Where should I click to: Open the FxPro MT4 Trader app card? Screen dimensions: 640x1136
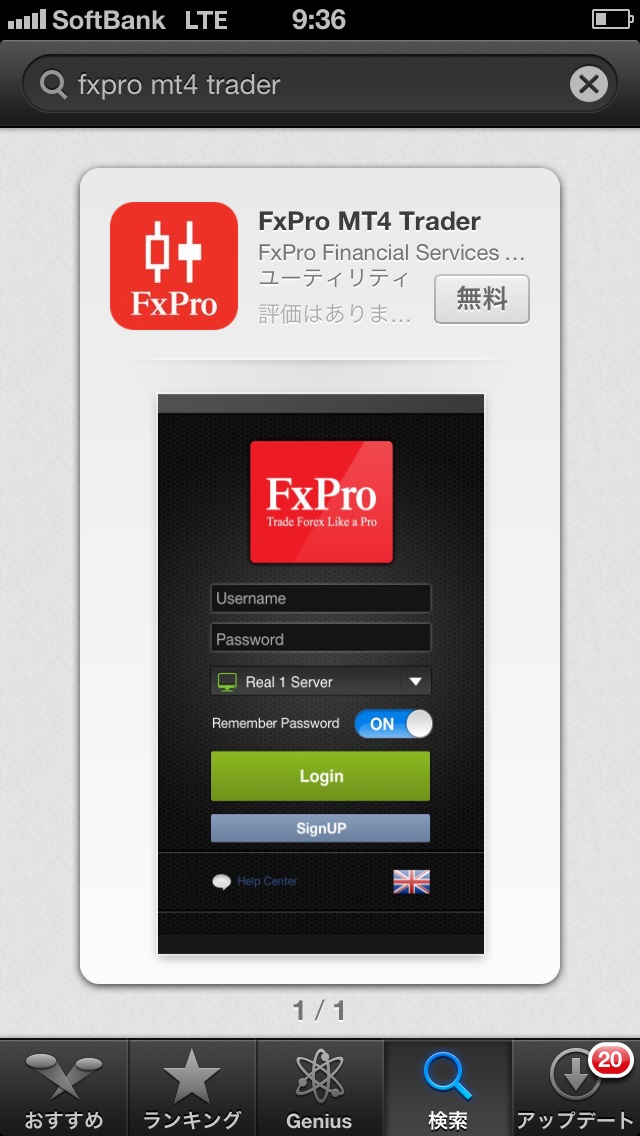tap(320, 576)
